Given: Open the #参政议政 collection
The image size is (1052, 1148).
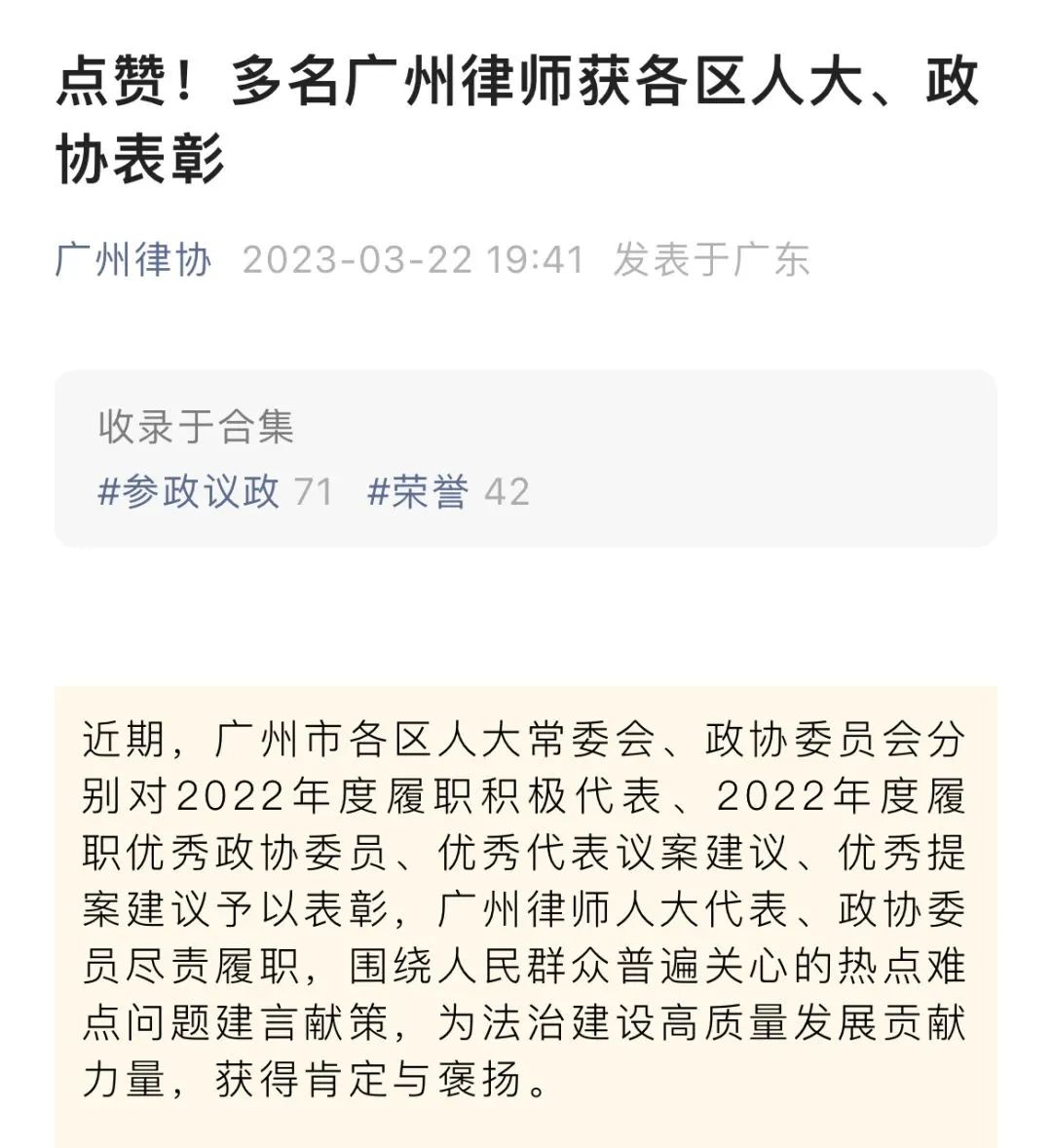Looking at the screenshot, I should point(190,491).
